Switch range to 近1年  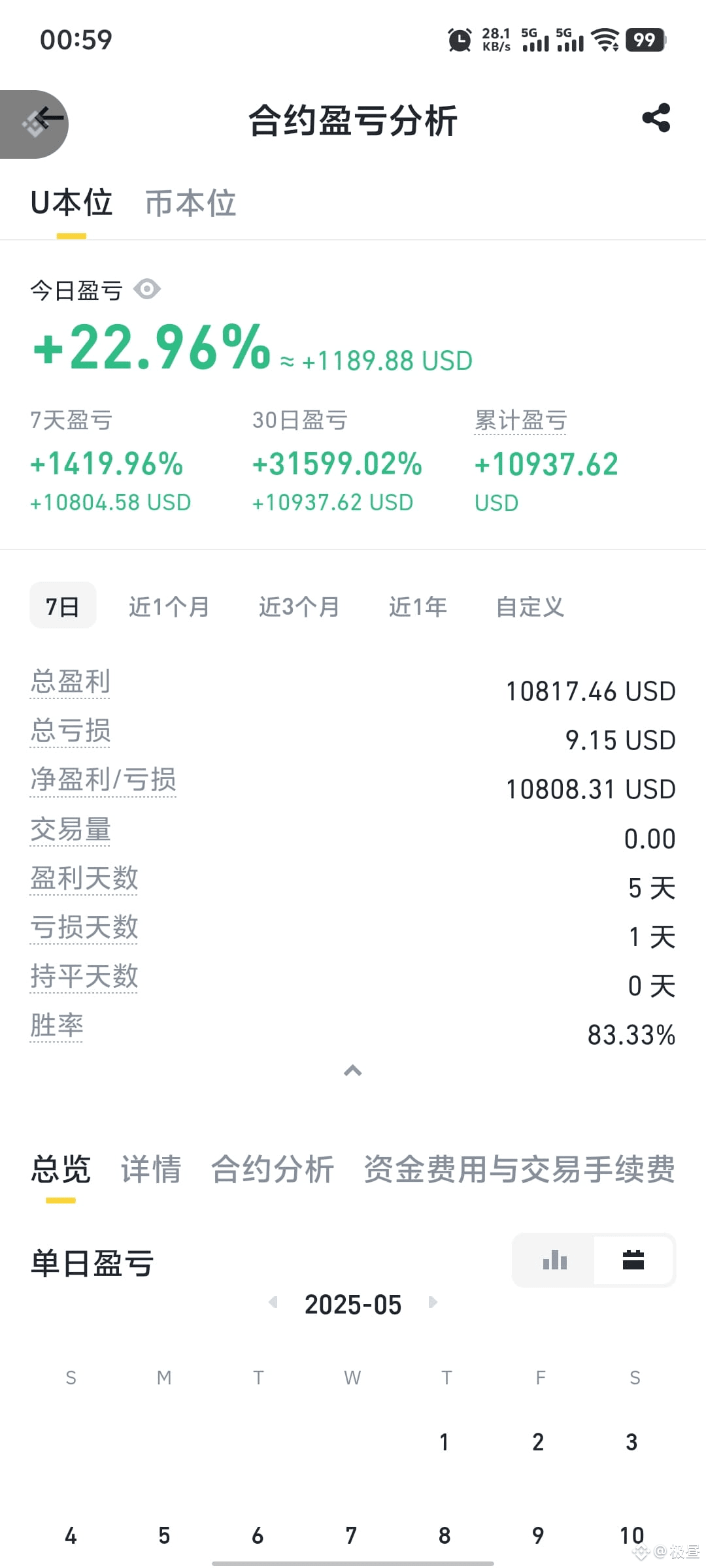pyautogui.click(x=418, y=606)
